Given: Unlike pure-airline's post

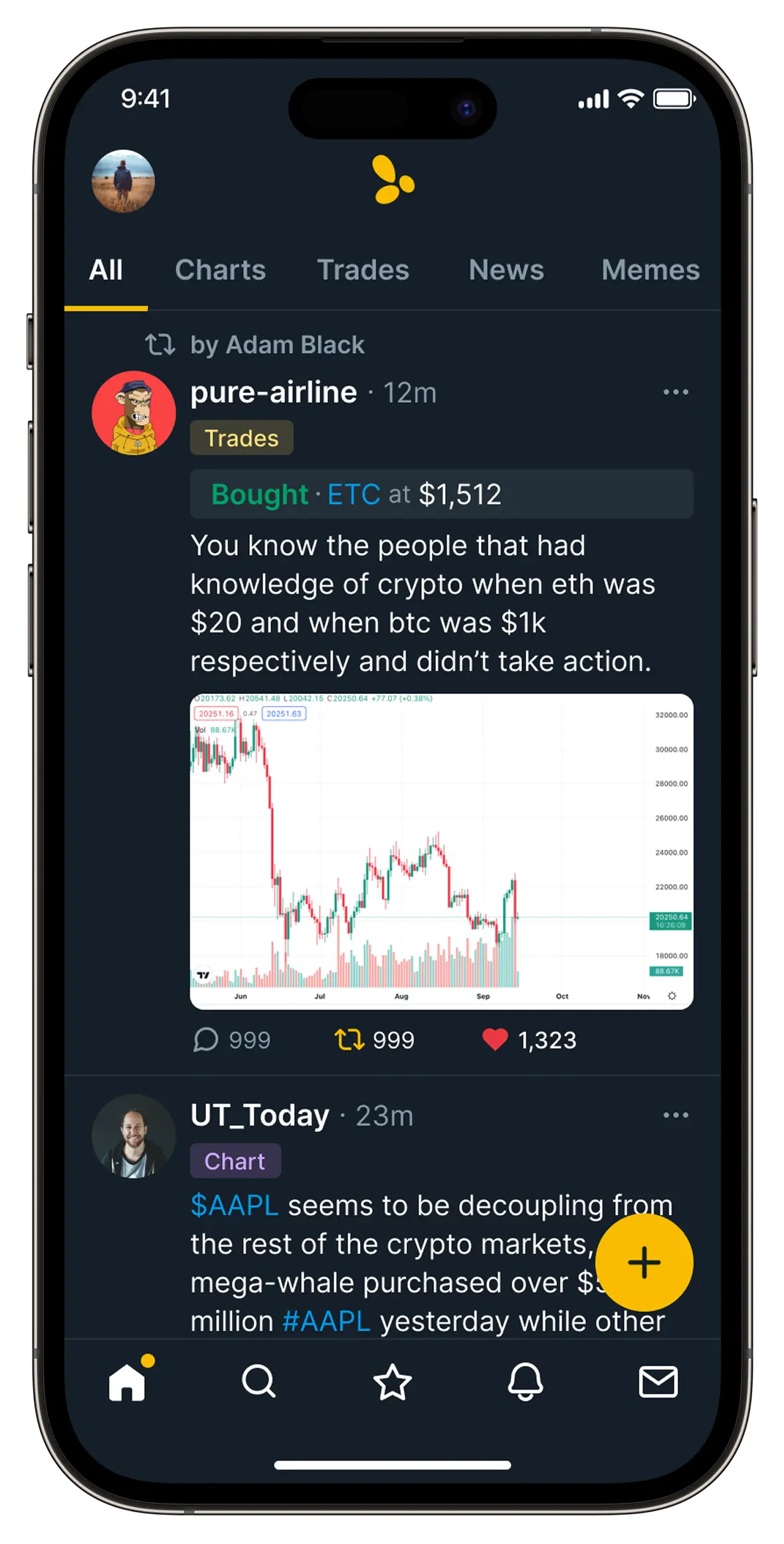Looking at the screenshot, I should pos(495,1040).
